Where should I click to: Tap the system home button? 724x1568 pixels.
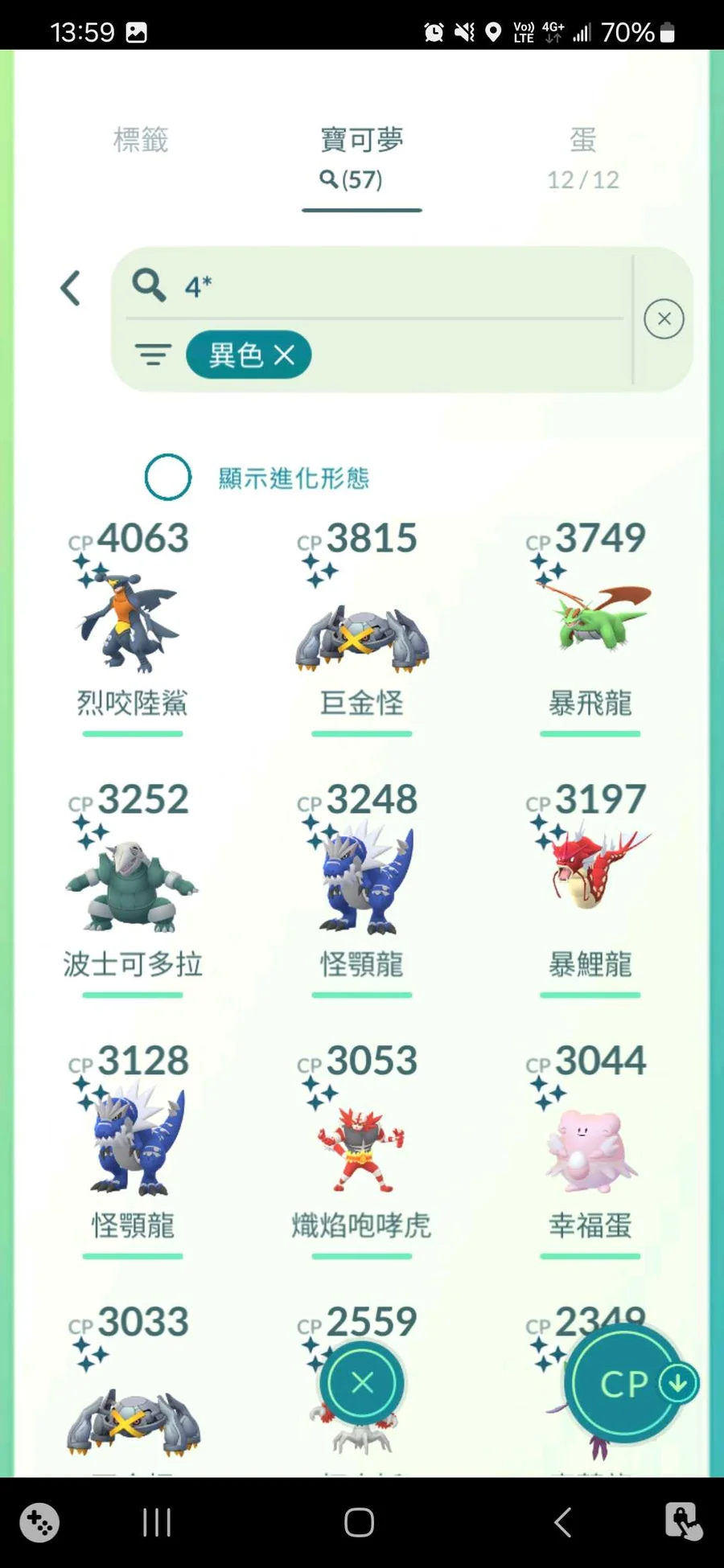[x=359, y=1522]
